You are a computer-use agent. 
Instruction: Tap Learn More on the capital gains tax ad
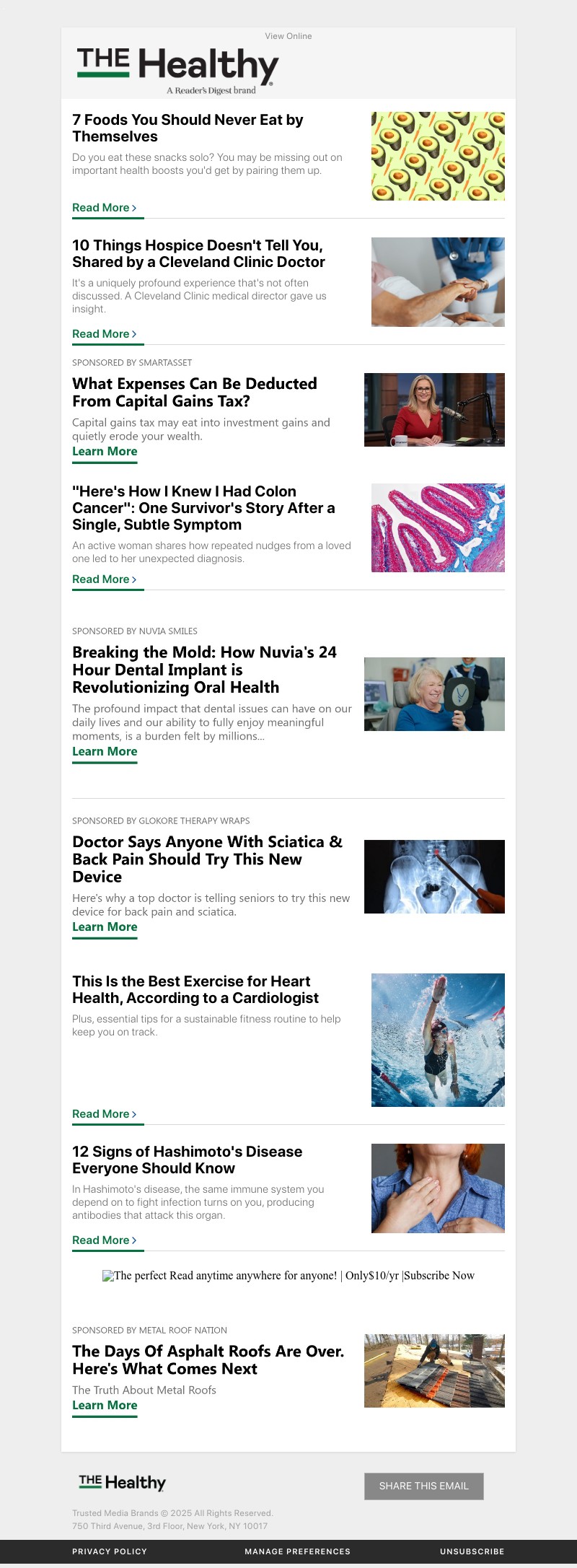[x=105, y=452]
